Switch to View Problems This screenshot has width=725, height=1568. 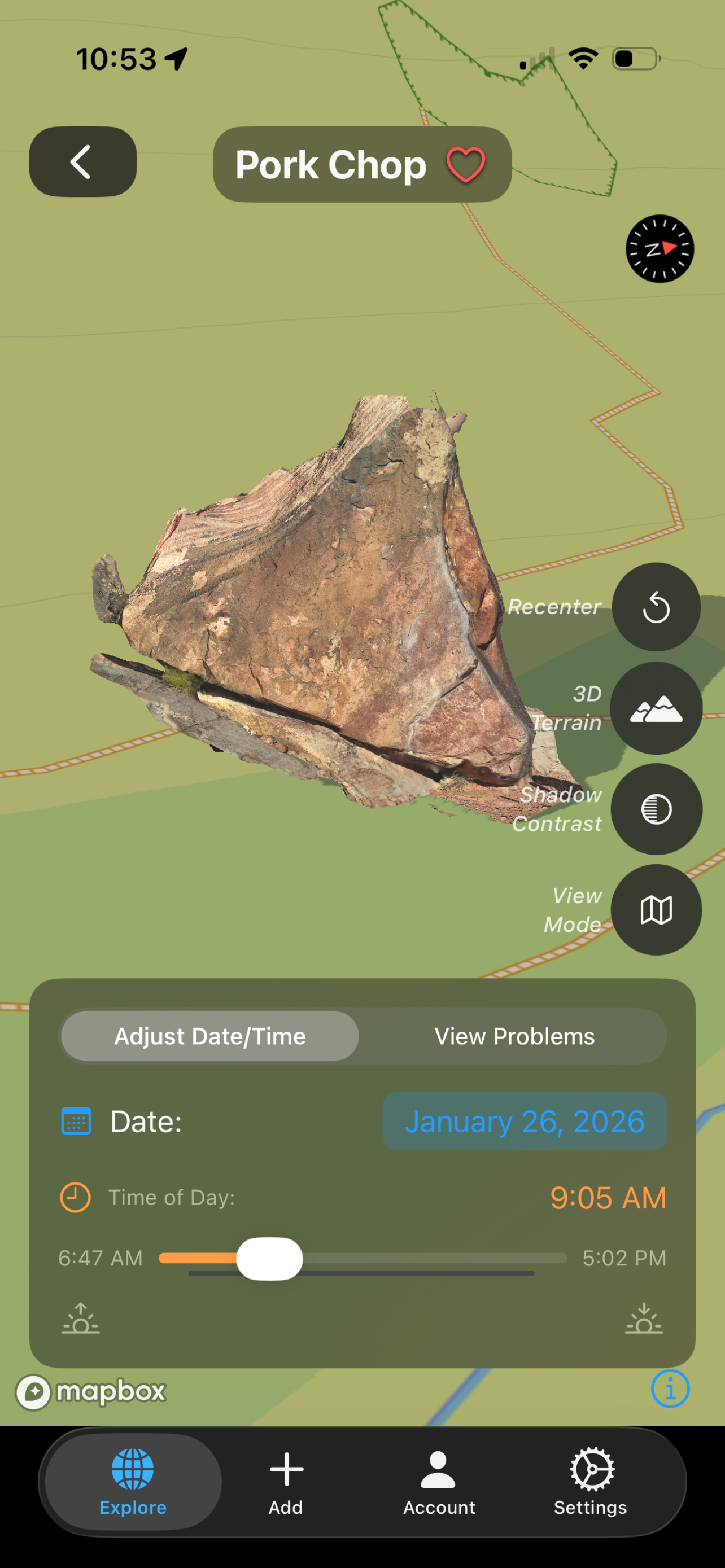514,1036
